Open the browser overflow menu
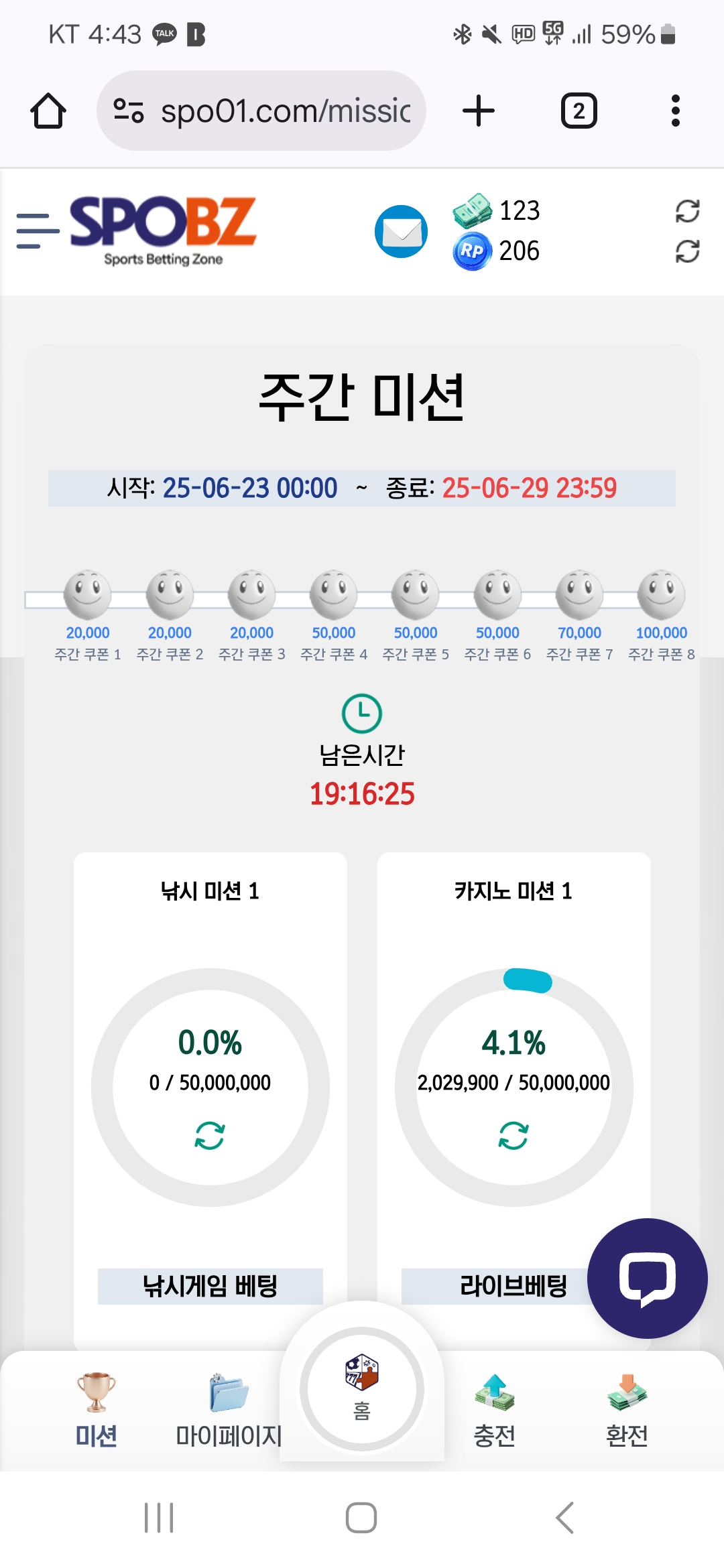 pyautogui.click(x=675, y=111)
